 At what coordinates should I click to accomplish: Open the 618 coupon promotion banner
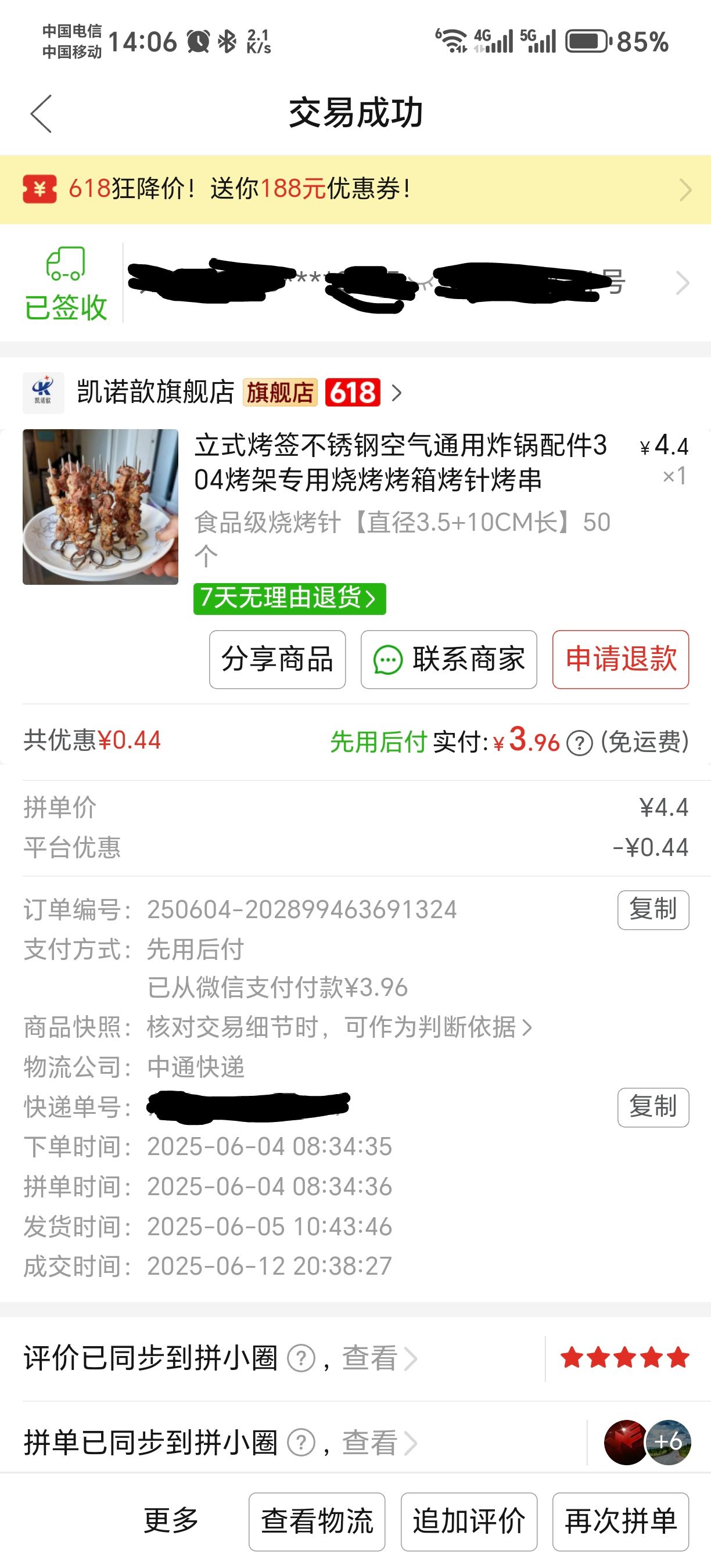355,189
